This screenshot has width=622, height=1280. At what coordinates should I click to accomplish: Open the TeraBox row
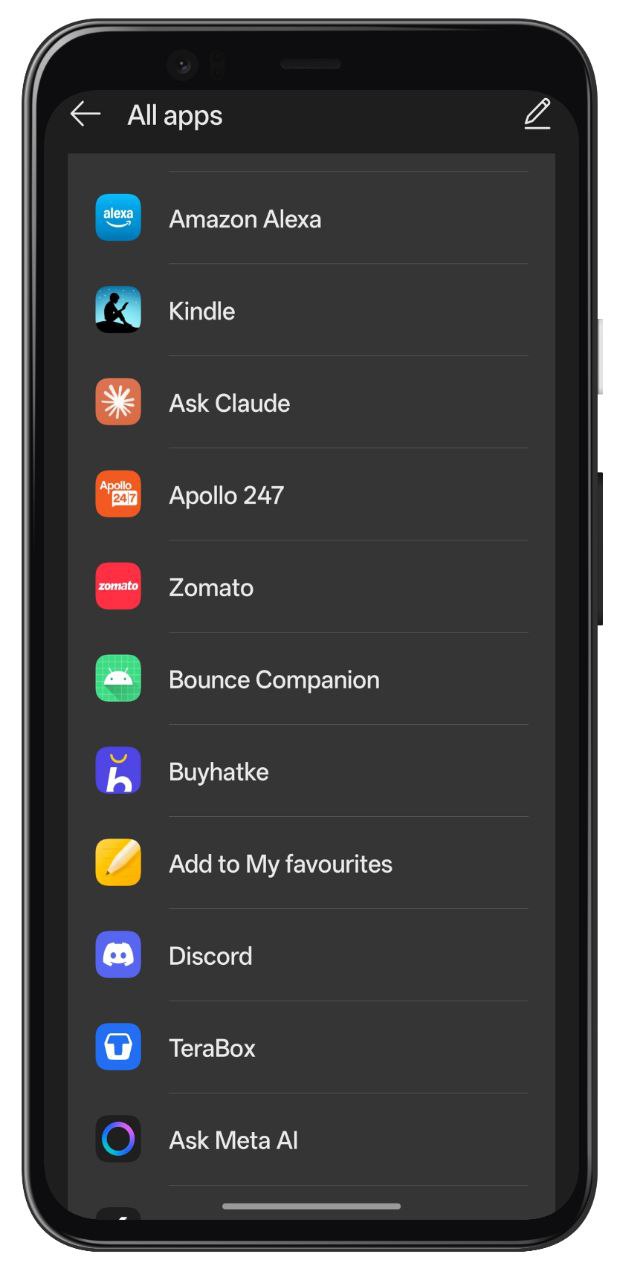point(310,1048)
